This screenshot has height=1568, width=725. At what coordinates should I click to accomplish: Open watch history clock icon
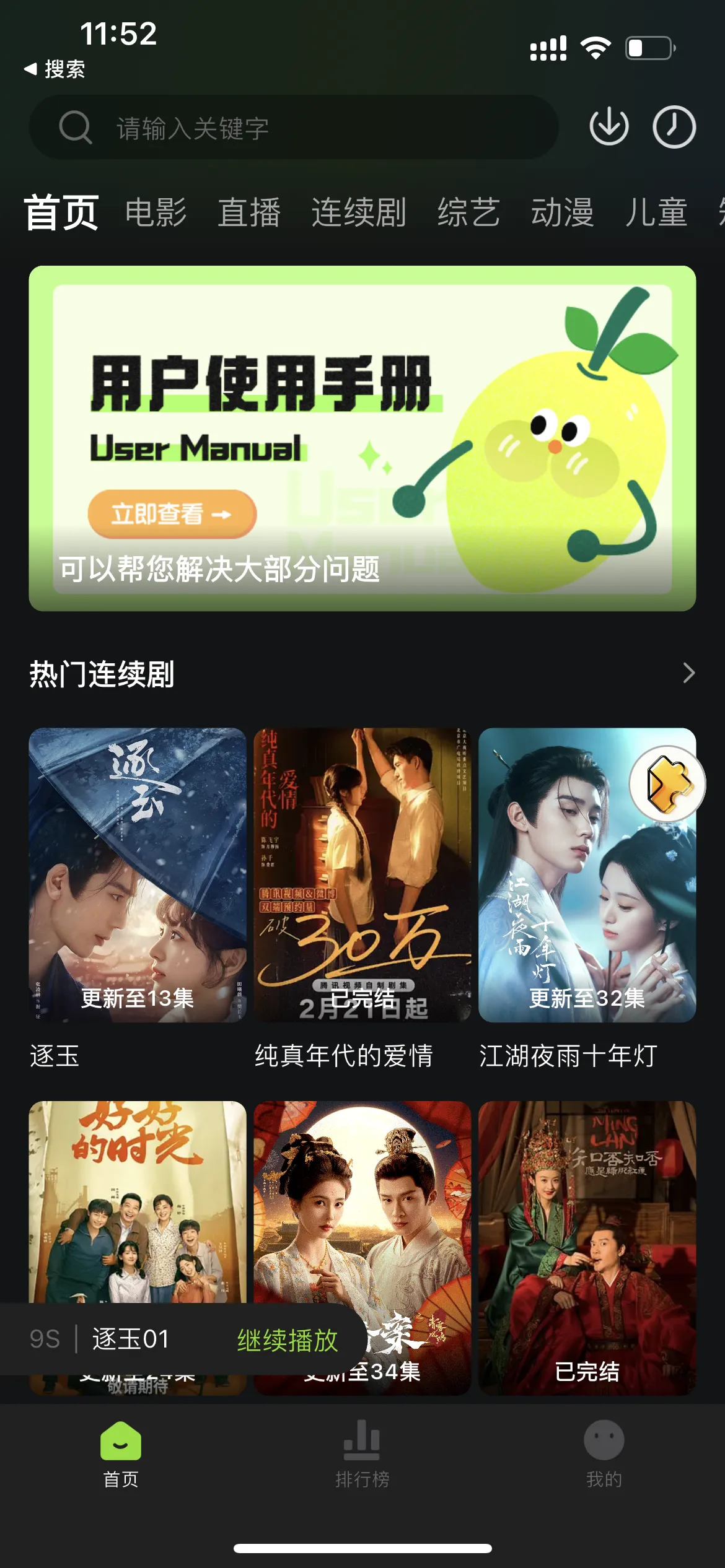[674, 127]
